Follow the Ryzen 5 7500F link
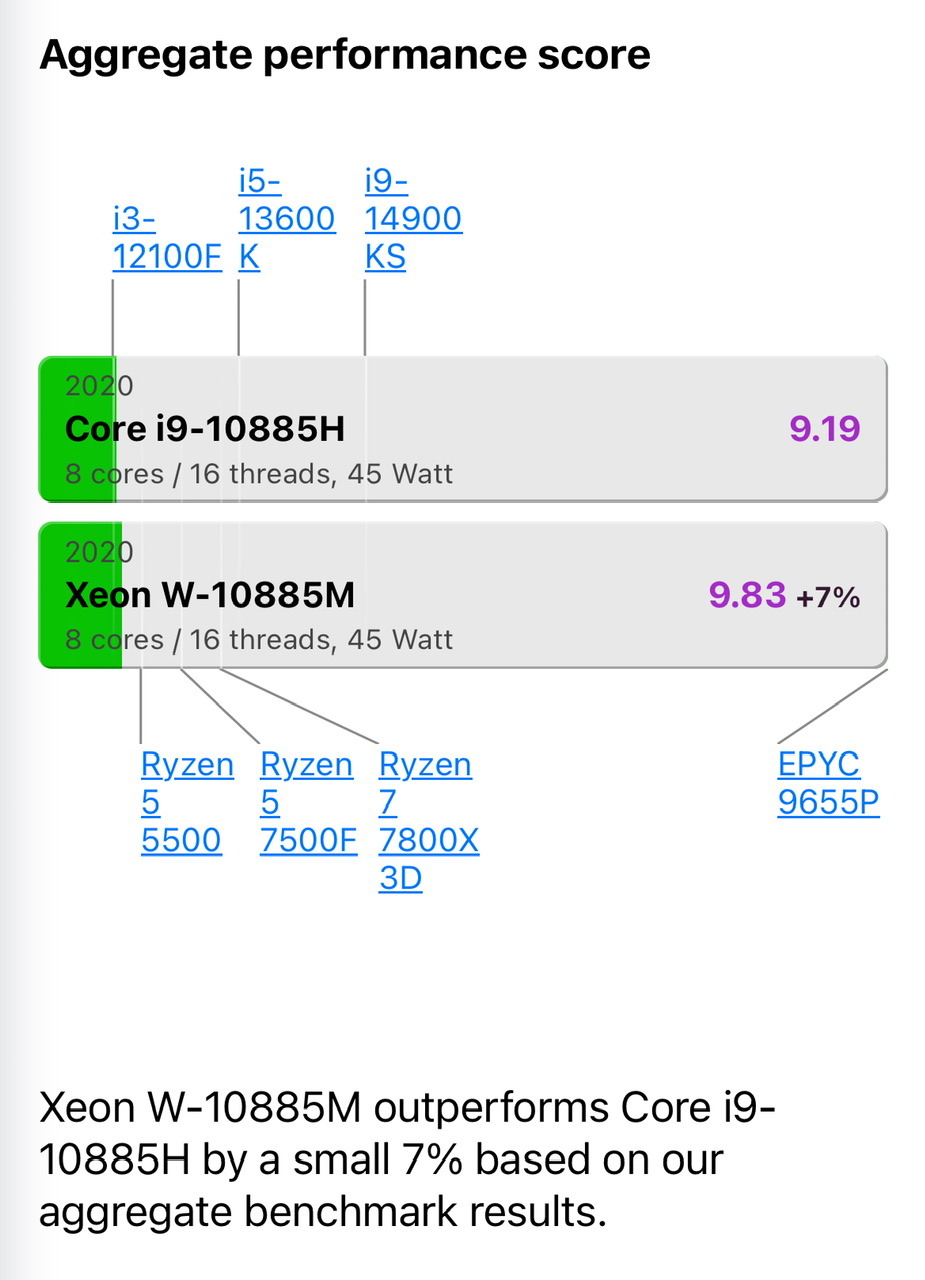 306,803
